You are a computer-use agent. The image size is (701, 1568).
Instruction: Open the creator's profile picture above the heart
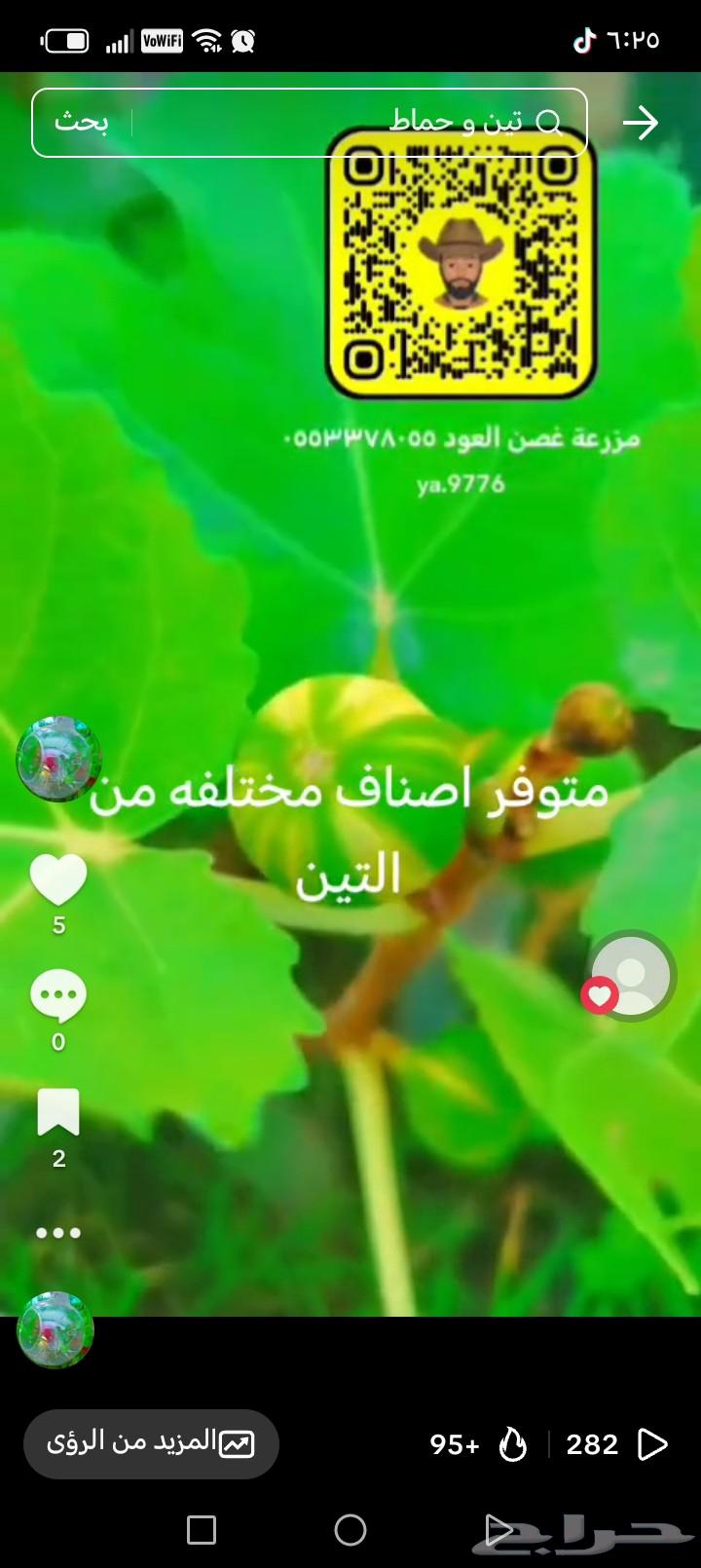(58, 759)
